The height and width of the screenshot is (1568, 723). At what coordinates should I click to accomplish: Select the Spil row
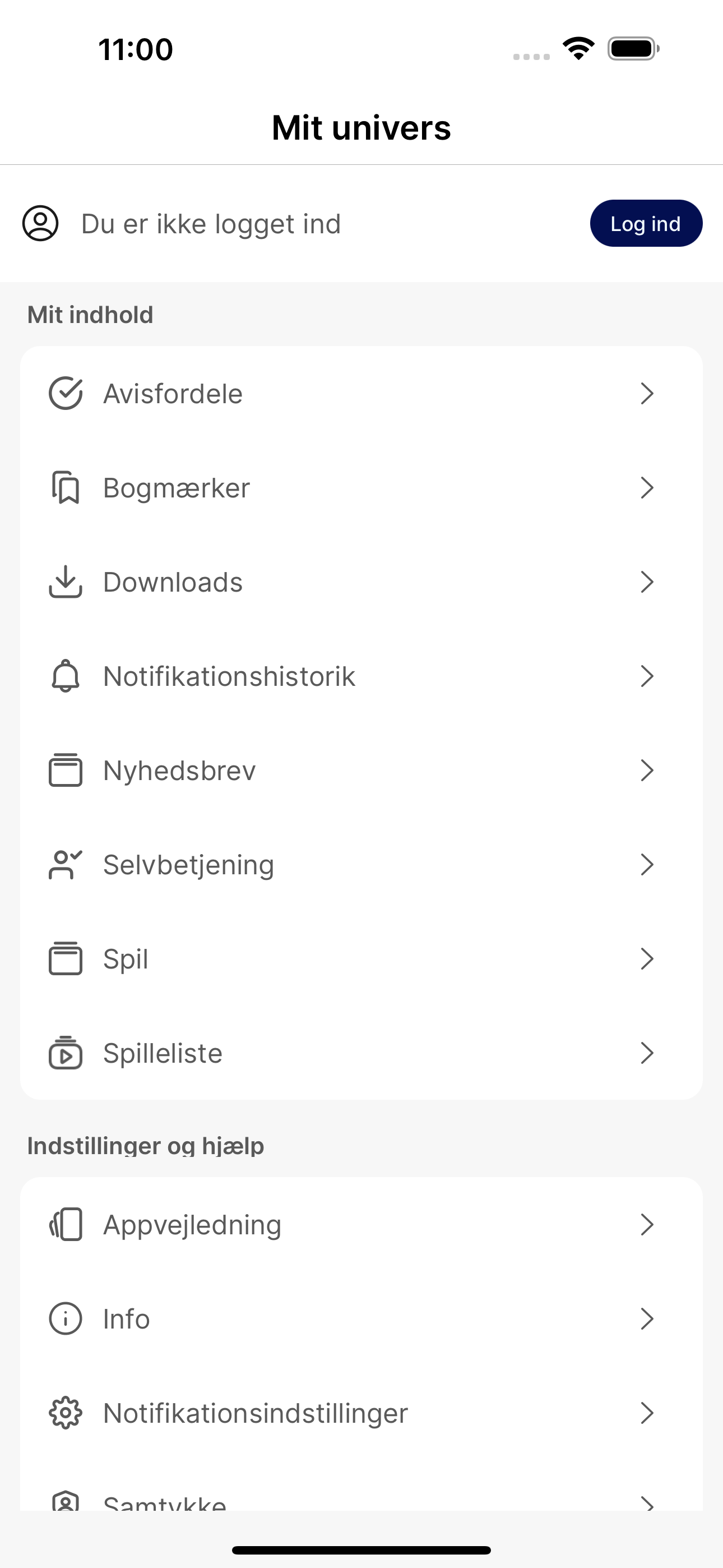361,959
